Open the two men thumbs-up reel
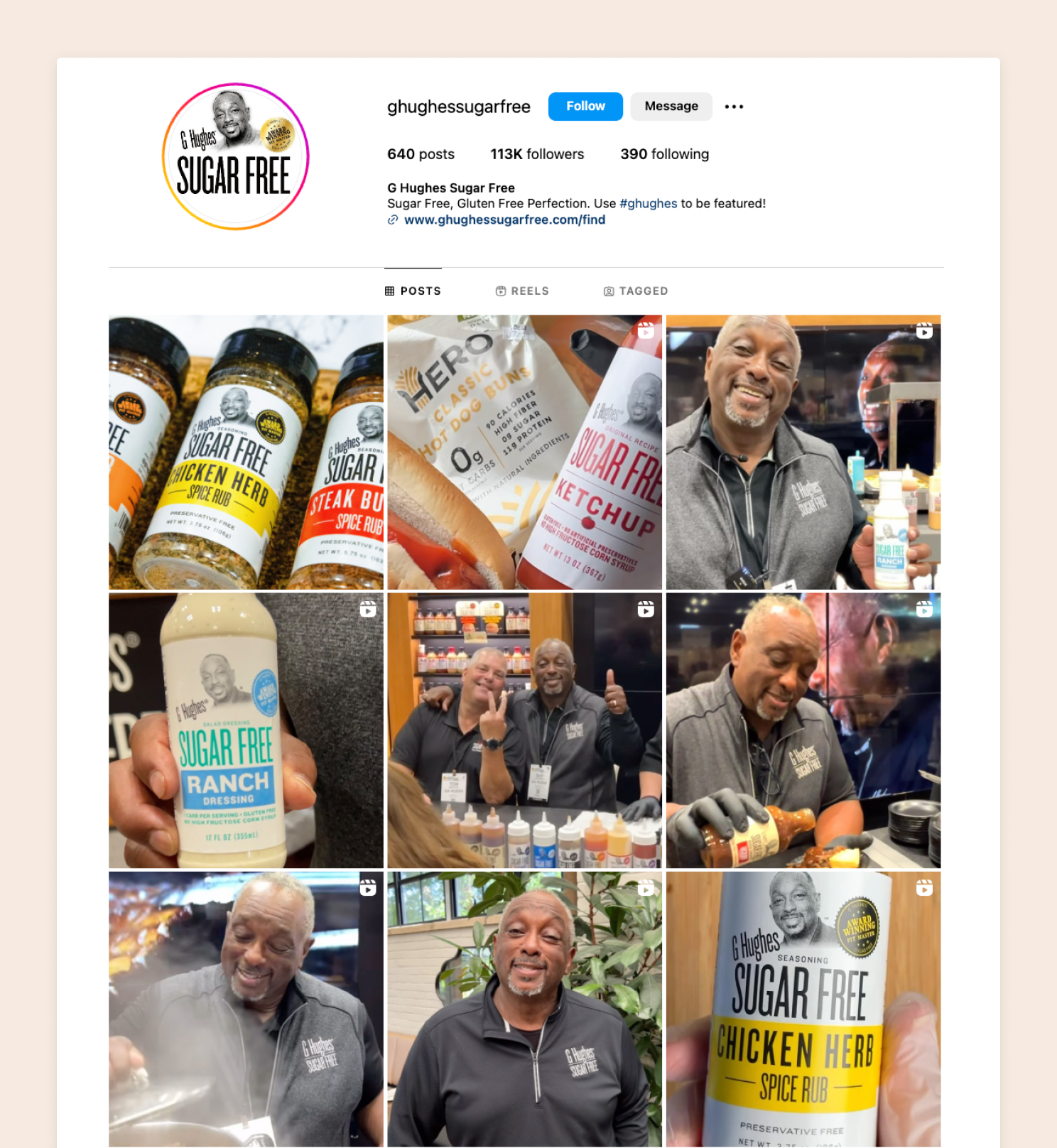The width and height of the screenshot is (1057, 1148). point(524,731)
